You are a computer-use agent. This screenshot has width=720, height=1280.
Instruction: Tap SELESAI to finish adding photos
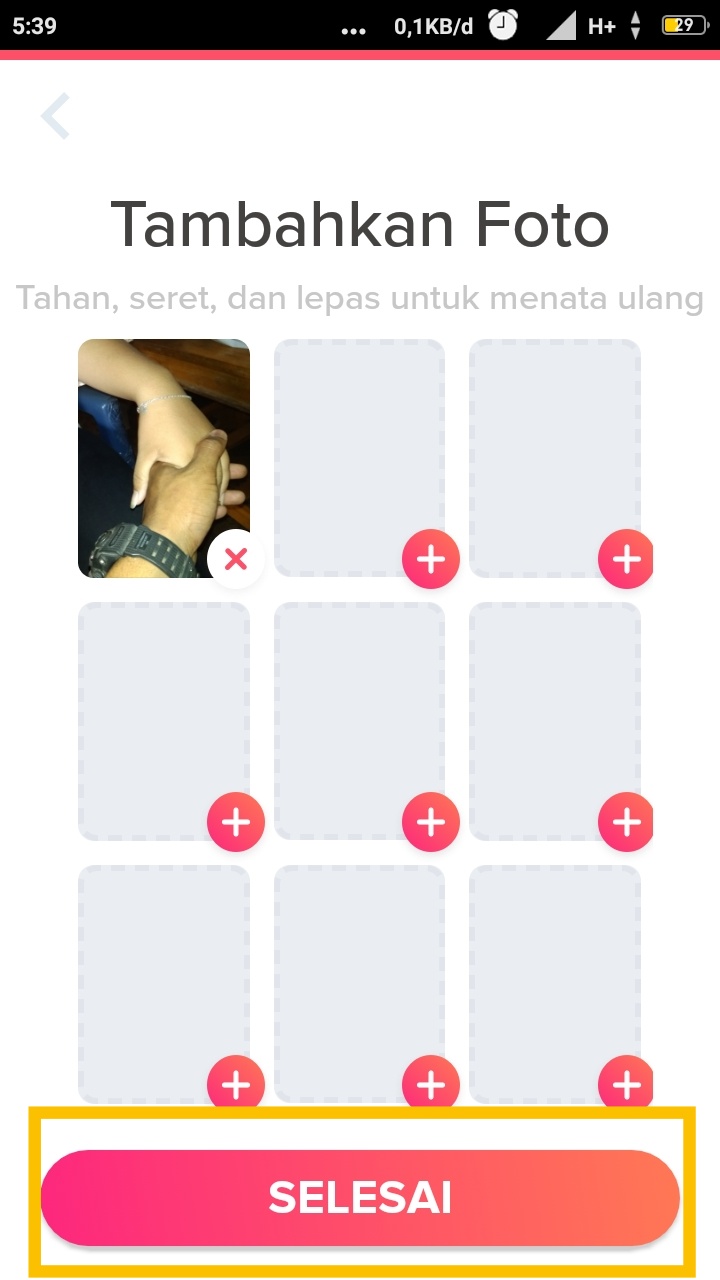[360, 1197]
